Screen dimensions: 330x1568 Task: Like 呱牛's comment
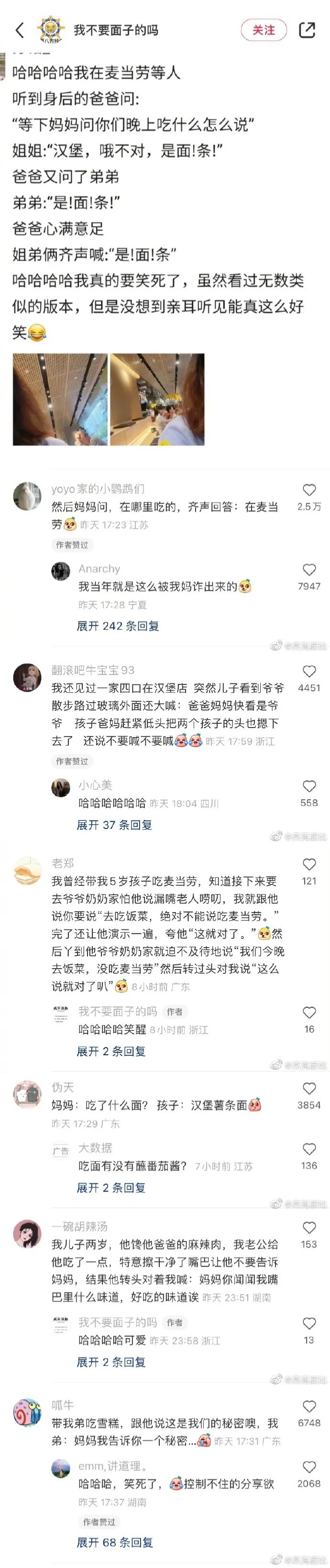(x=309, y=1407)
